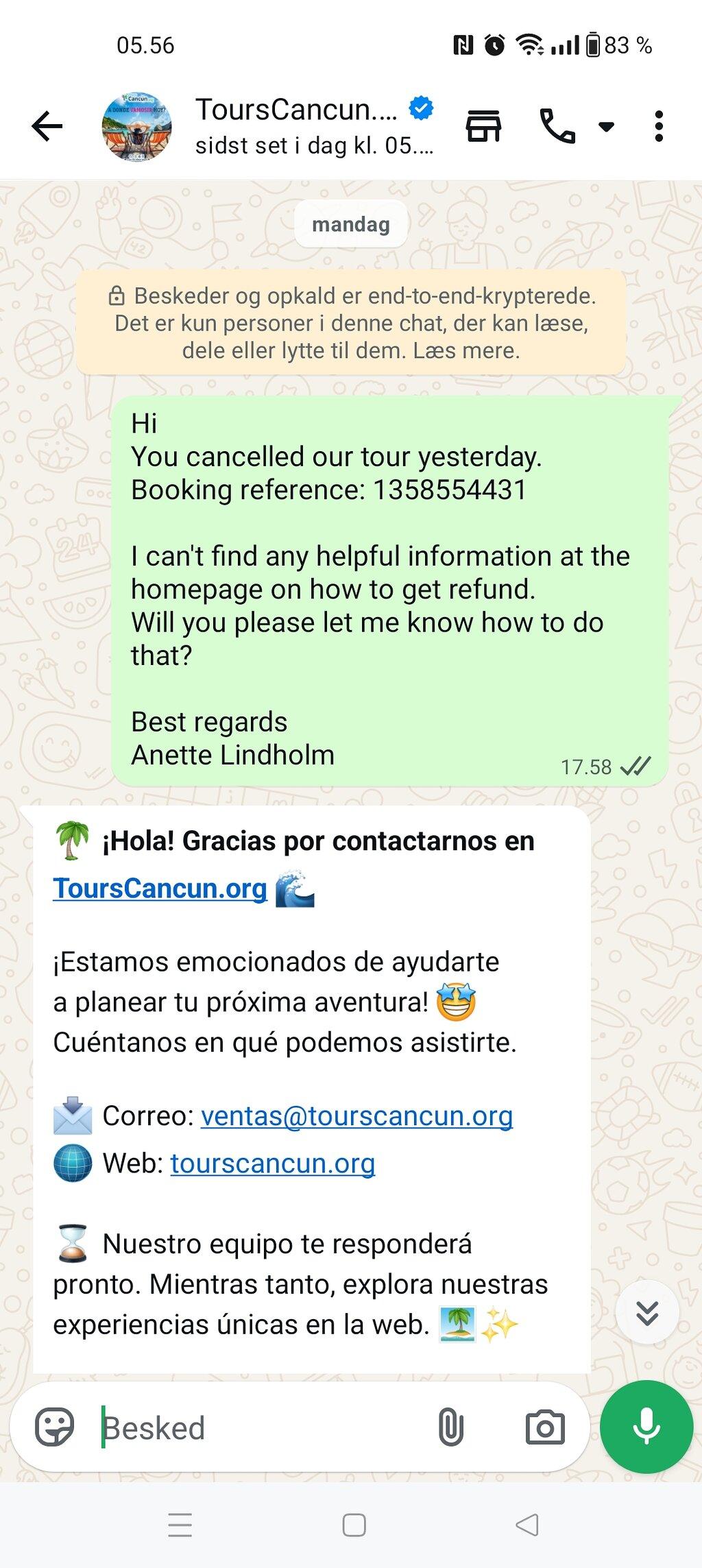Go back to the chat list
Image resolution: width=702 pixels, height=1568 pixels.
click(x=47, y=127)
